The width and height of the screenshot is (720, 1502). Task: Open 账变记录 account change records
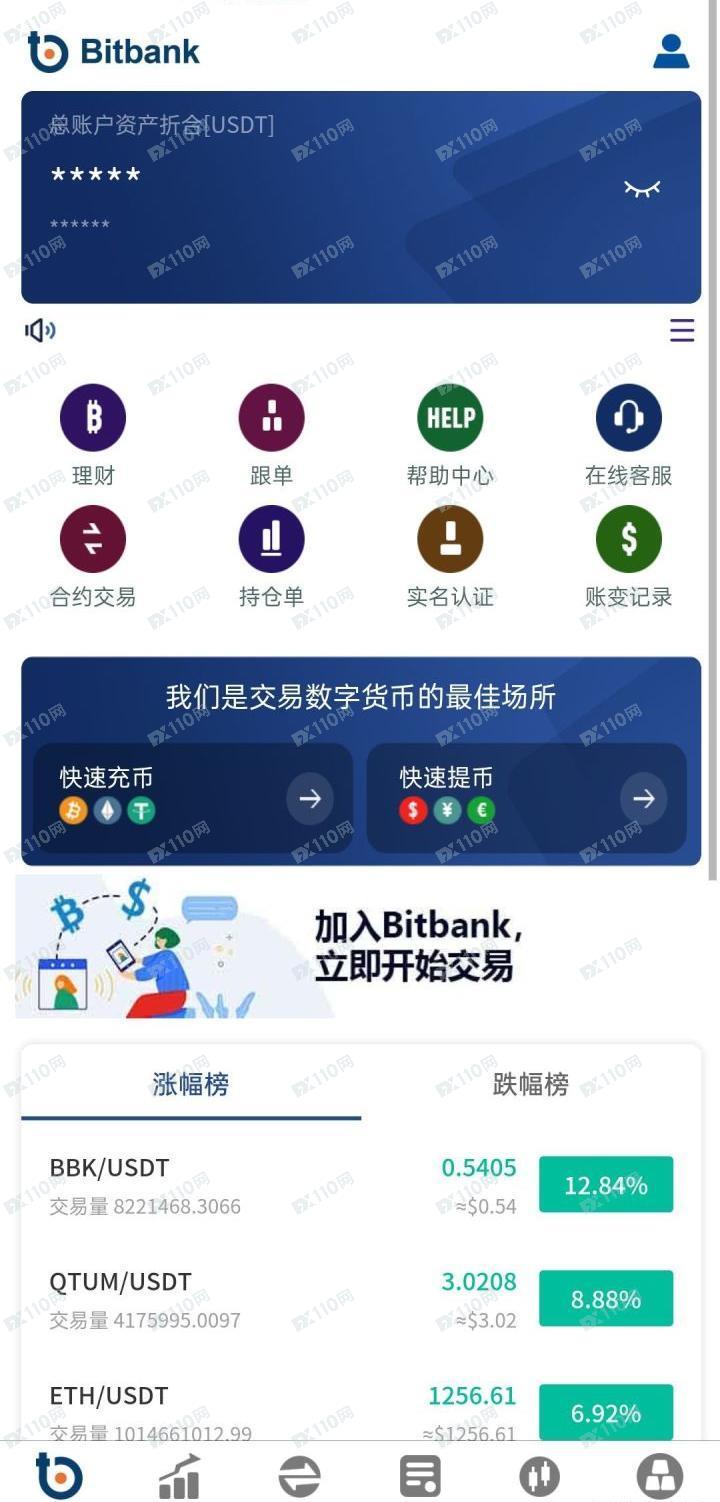629,557
